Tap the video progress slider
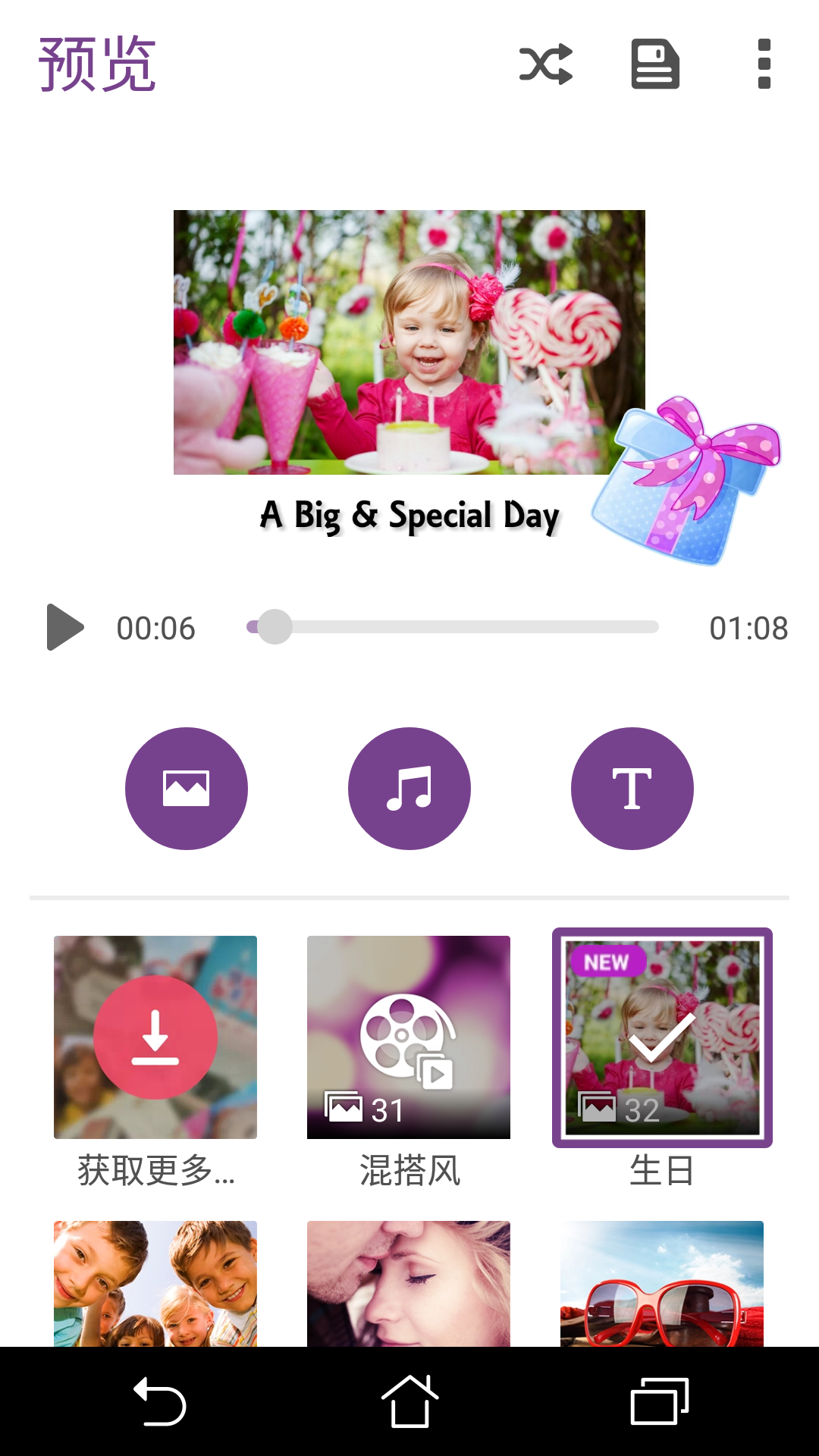Viewport: 819px width, 1456px height. click(x=453, y=627)
